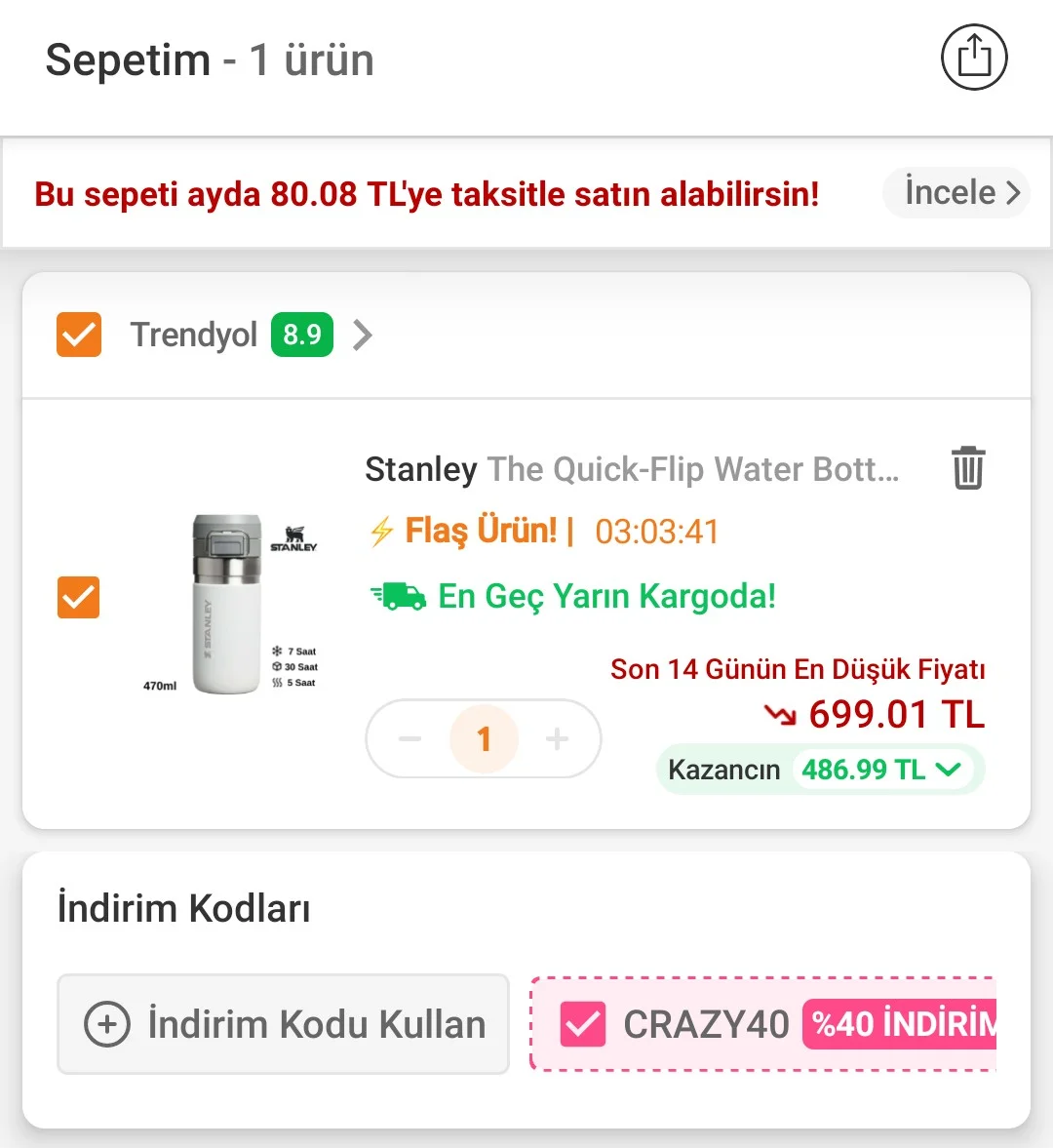Delete the Stanley bottle from cart
This screenshot has height=1148, width=1053.
[x=968, y=468]
